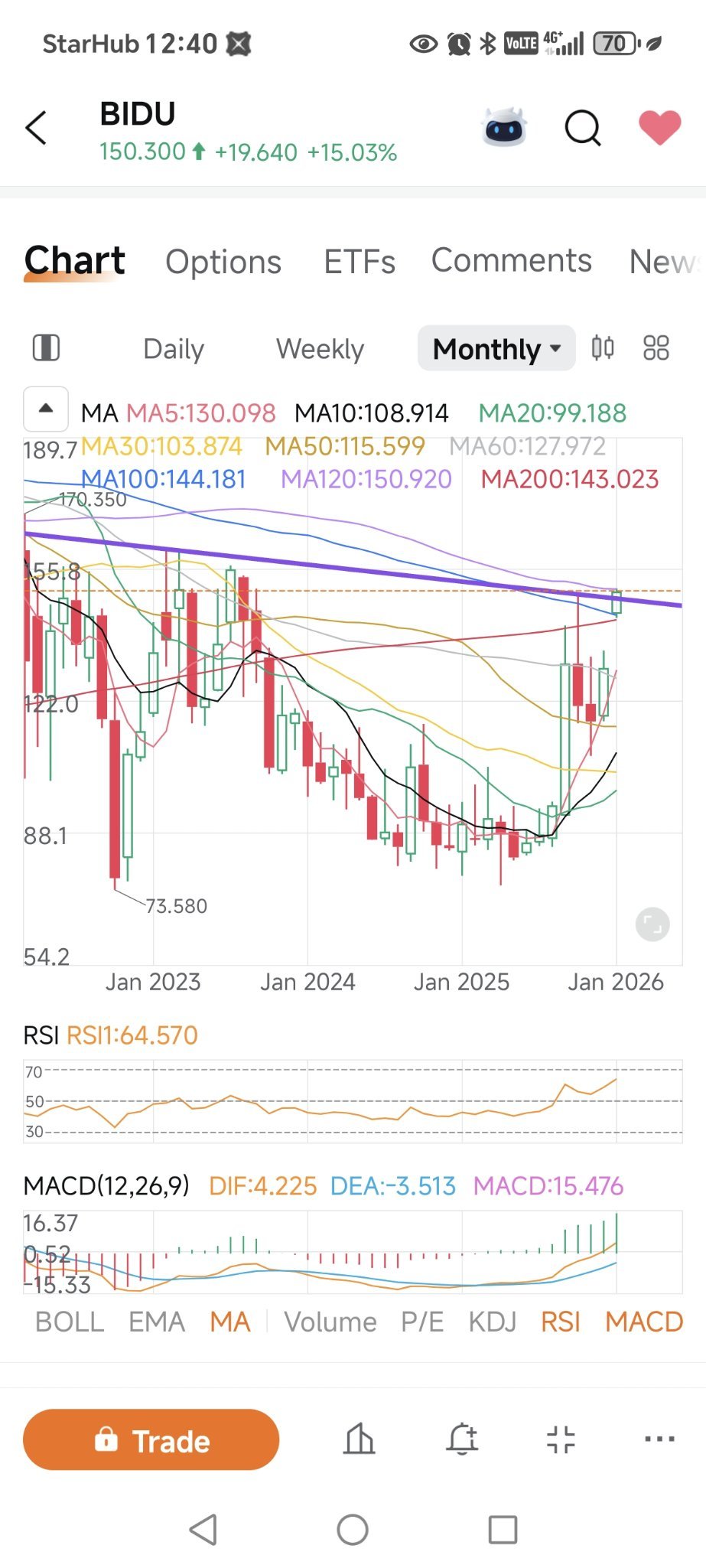Image resolution: width=706 pixels, height=1568 pixels.
Task: Show the KDJ indicator
Action: coord(492,1322)
